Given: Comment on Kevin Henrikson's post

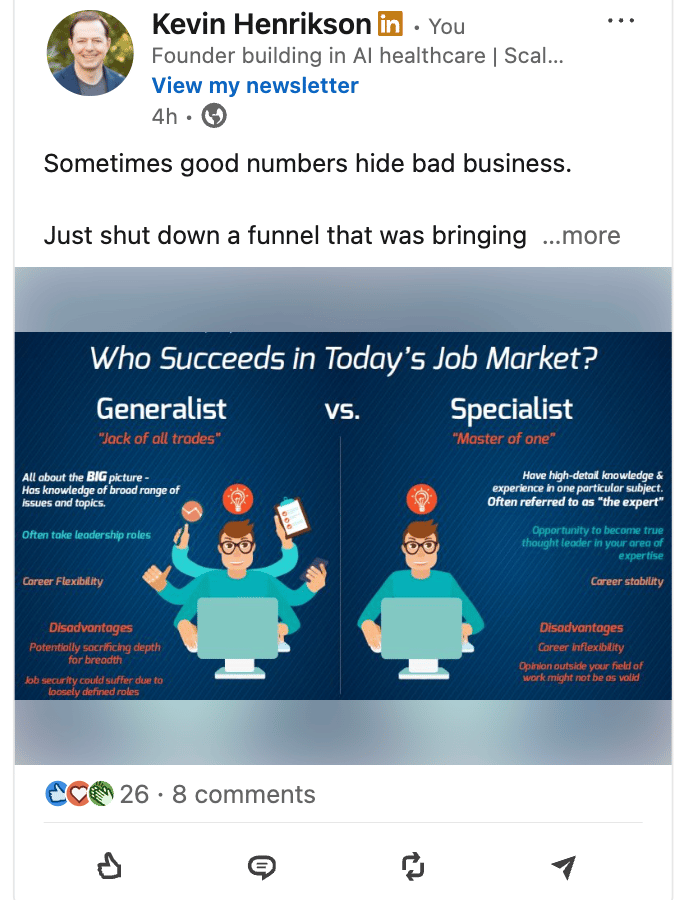Looking at the screenshot, I should point(261,867).
